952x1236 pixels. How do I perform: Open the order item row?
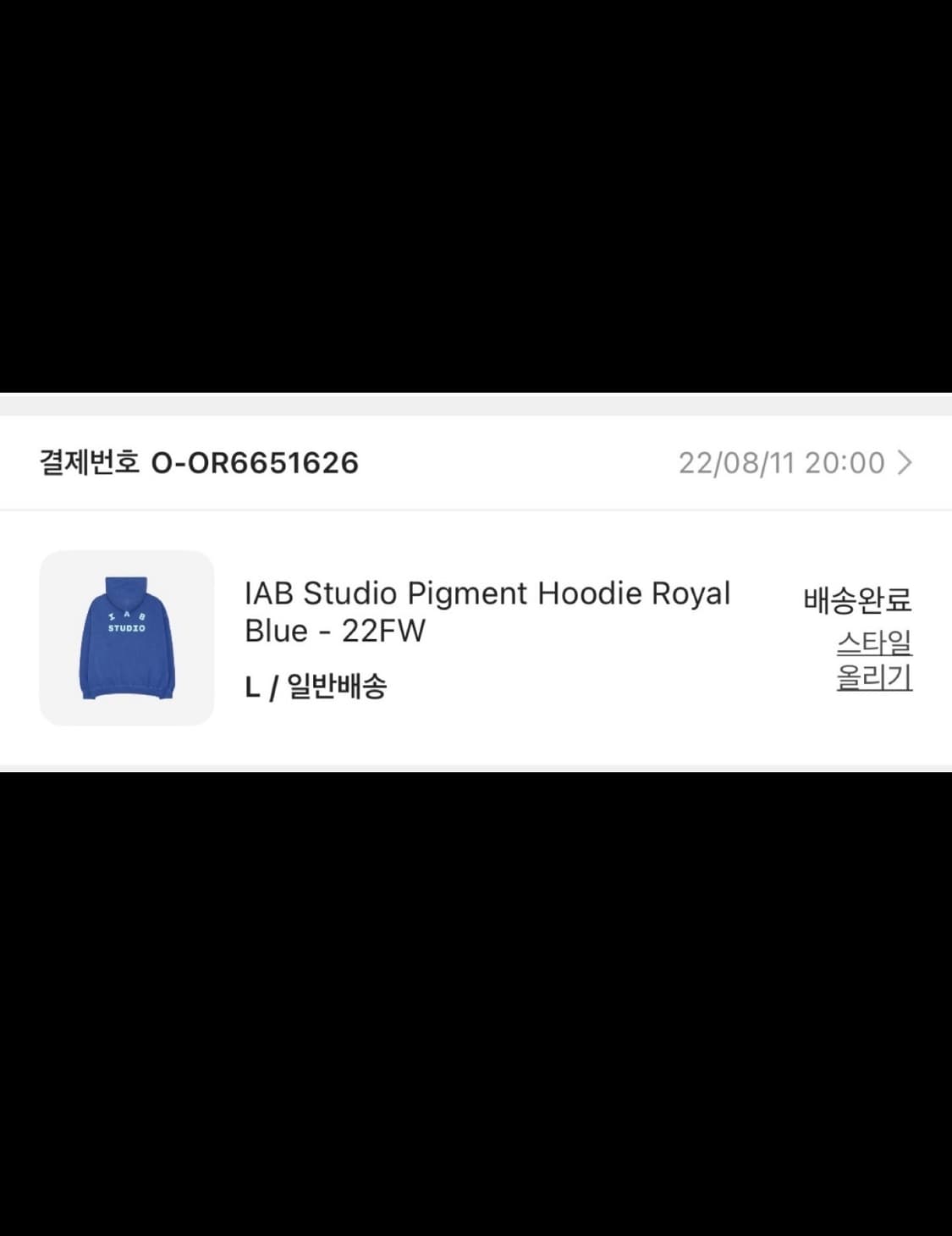[476, 637]
